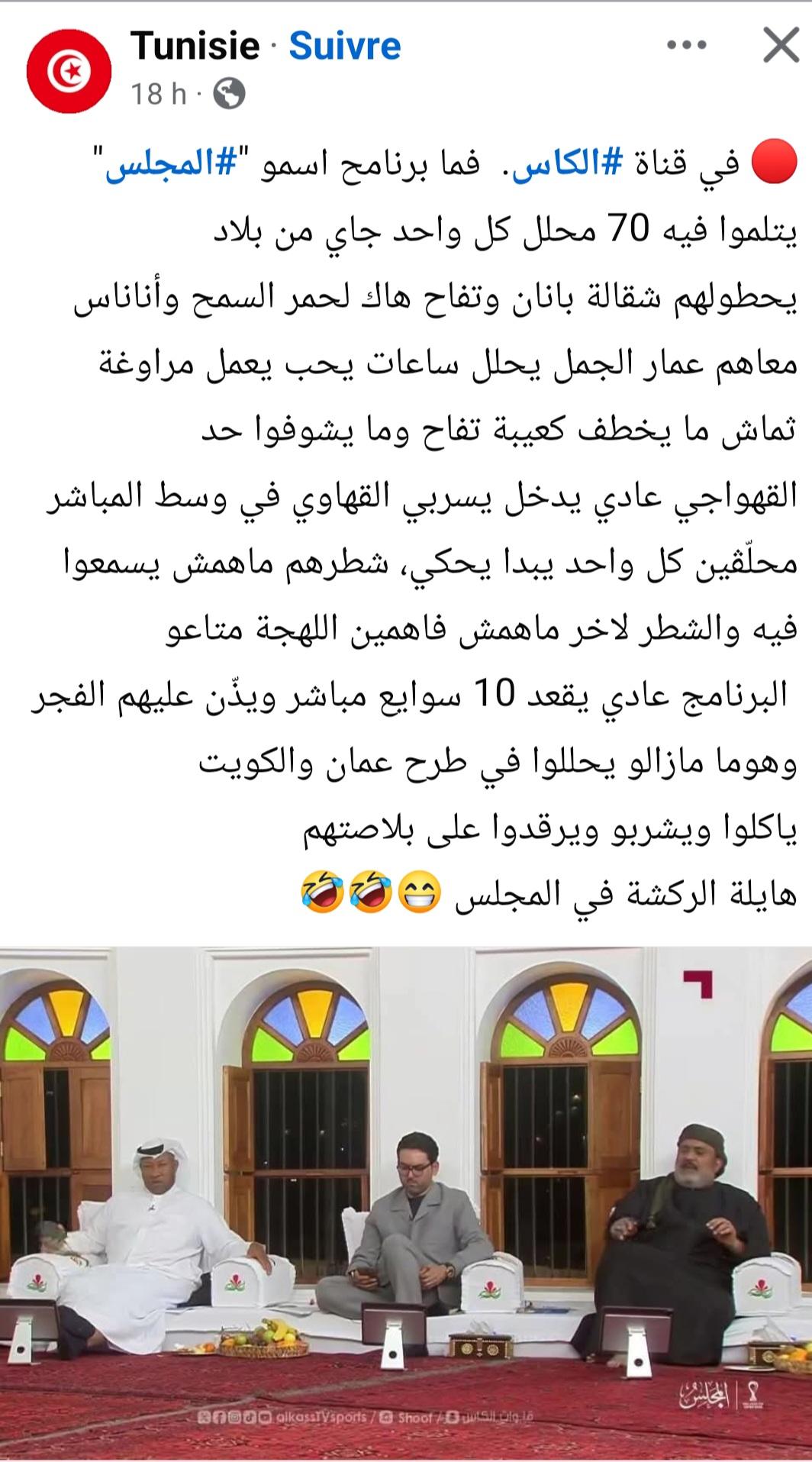Follow the Tunisie page via Suivre

coord(345,46)
